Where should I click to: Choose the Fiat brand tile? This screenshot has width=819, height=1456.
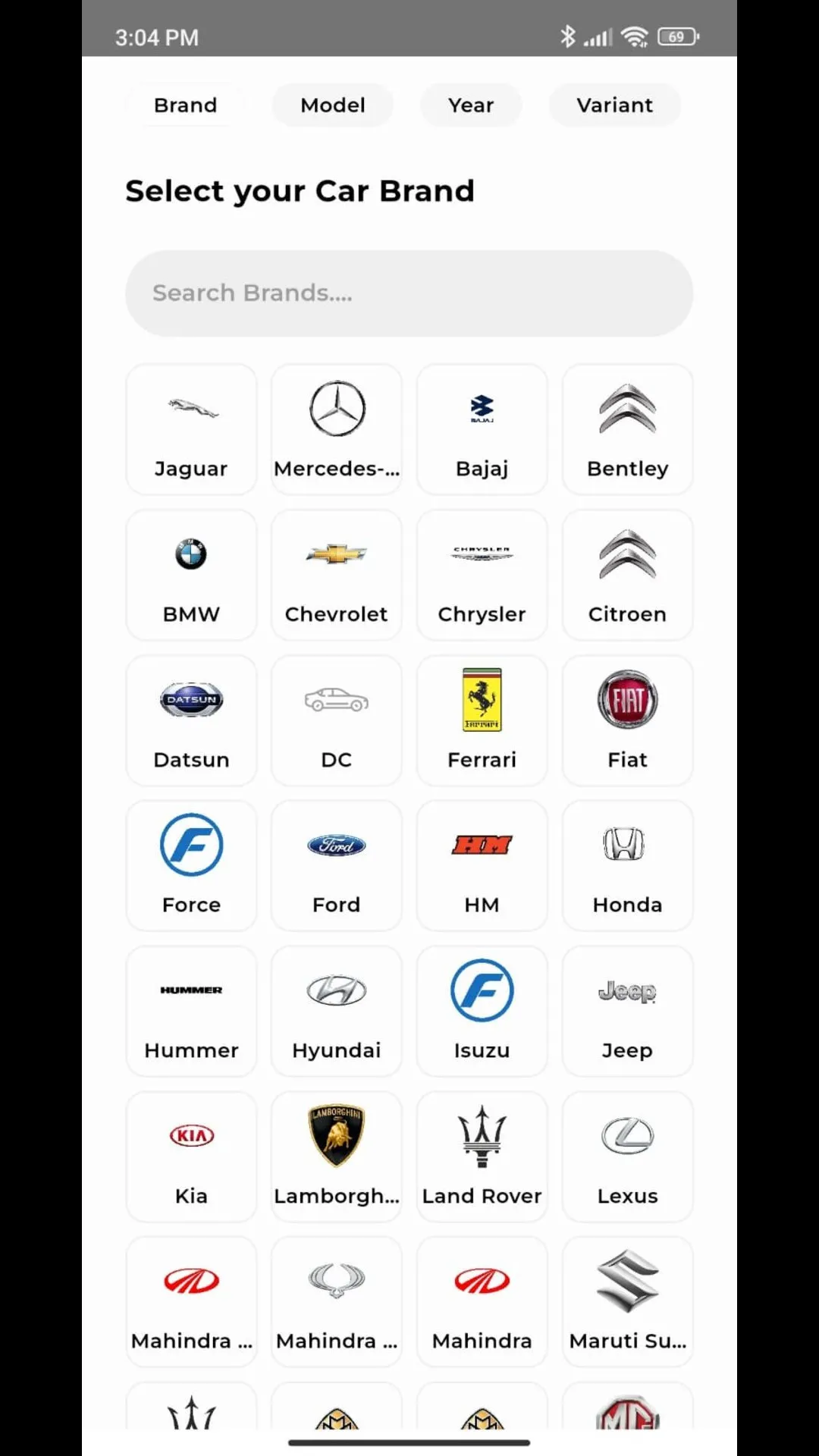coord(628,721)
